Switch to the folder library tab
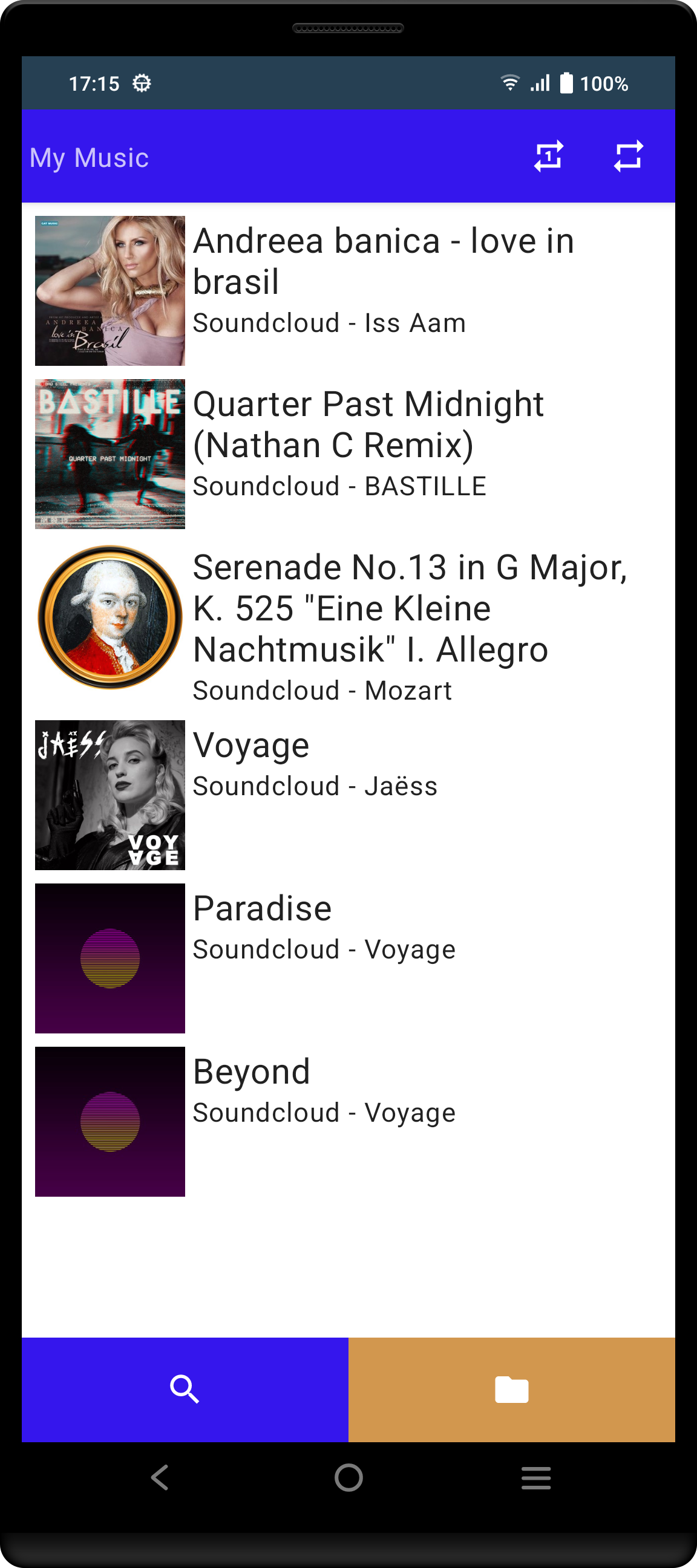697x1568 pixels. click(511, 1389)
